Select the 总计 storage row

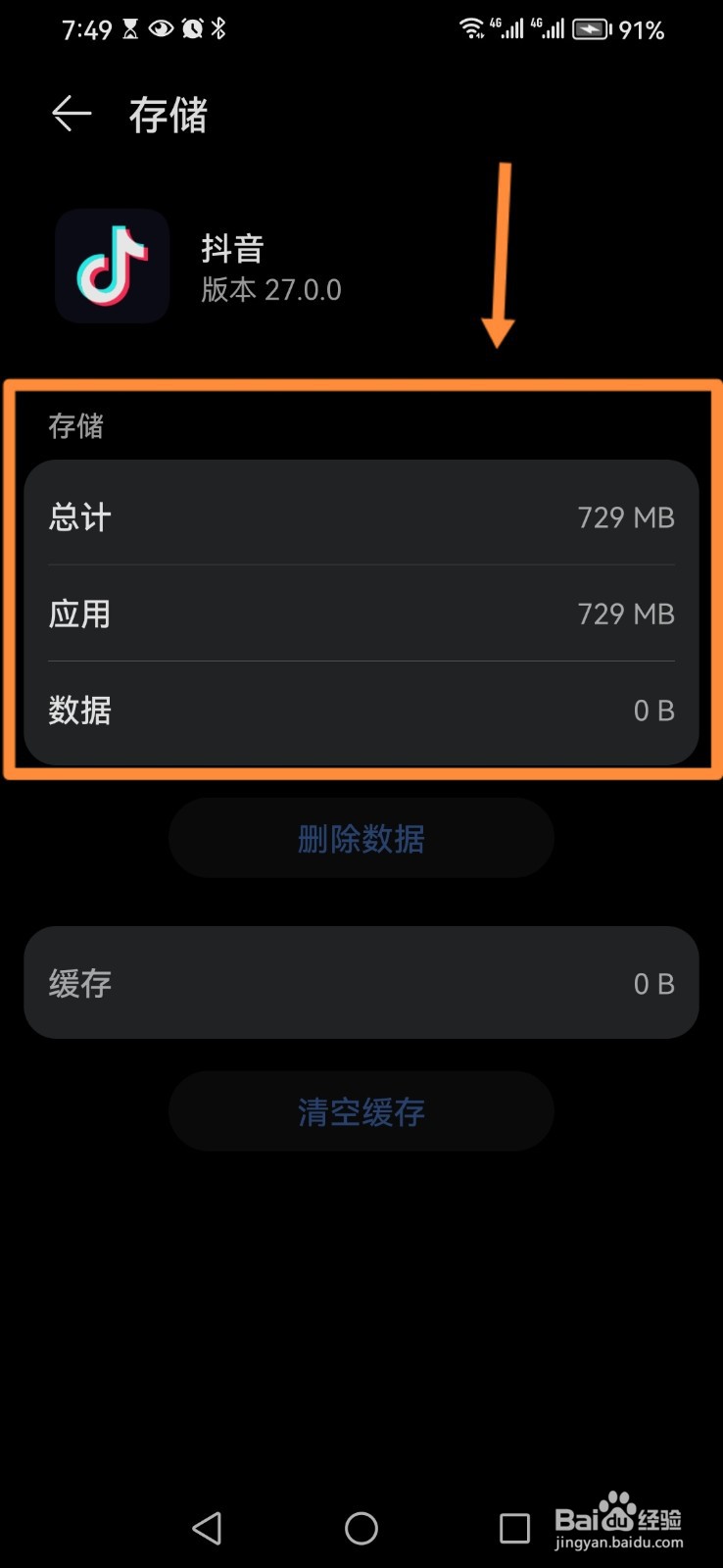tap(361, 517)
